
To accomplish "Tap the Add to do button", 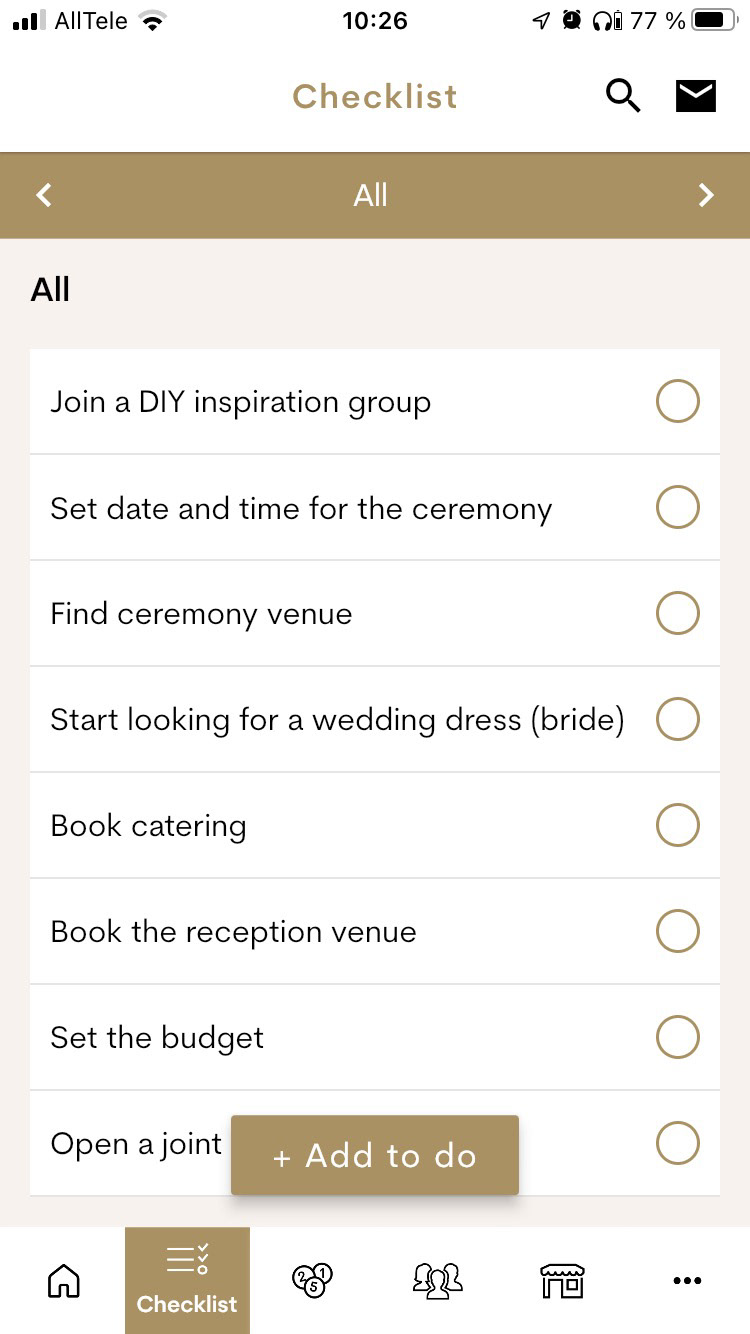I will (x=375, y=1155).
